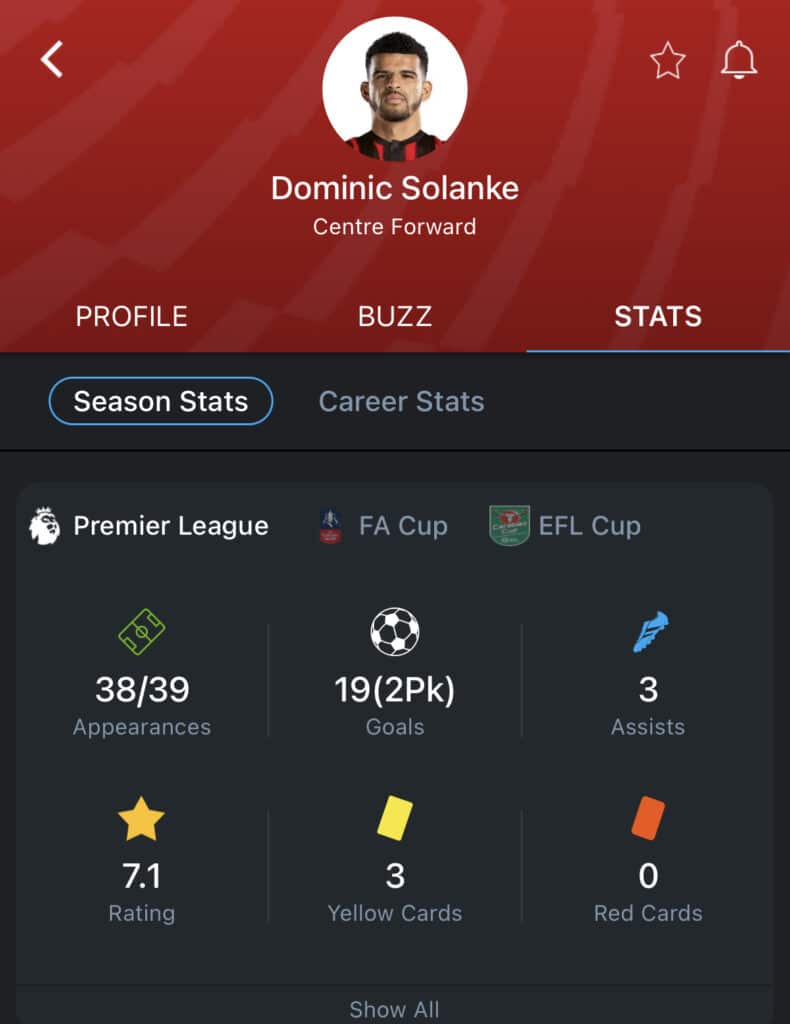790x1024 pixels.
Task: Enable notifications with the bell icon
Action: pos(739,62)
